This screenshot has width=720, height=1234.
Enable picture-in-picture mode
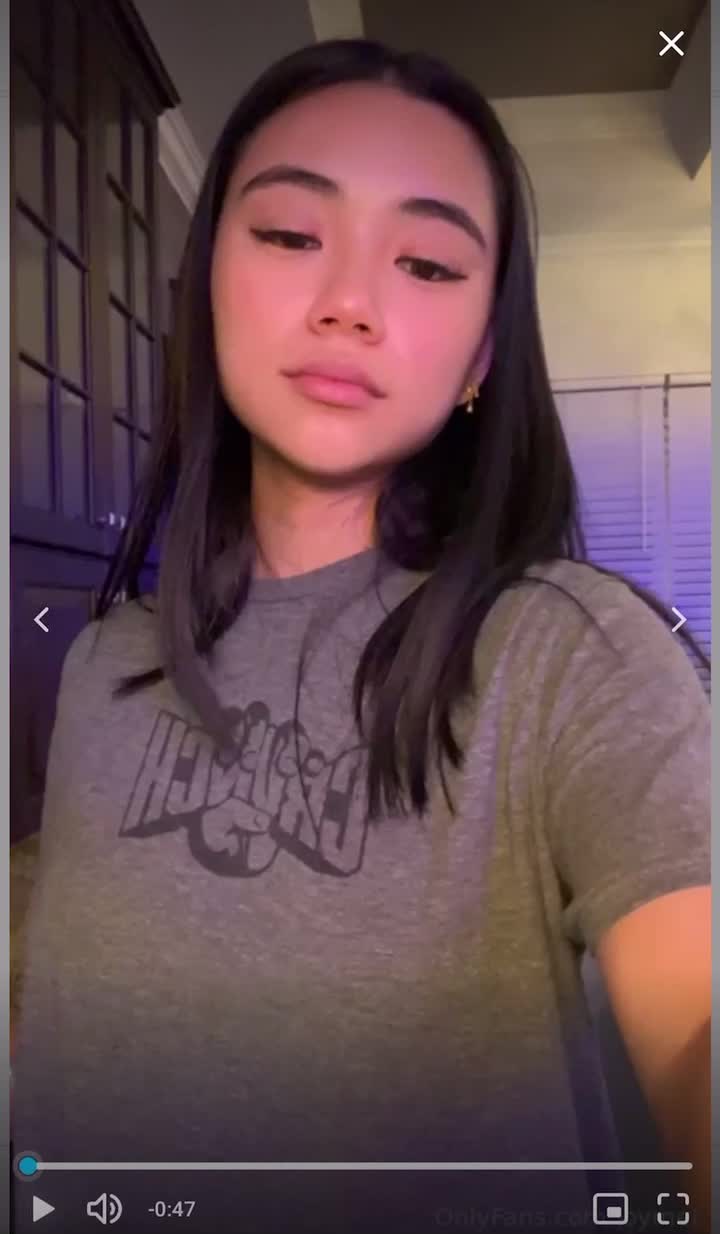pyautogui.click(x=610, y=1209)
